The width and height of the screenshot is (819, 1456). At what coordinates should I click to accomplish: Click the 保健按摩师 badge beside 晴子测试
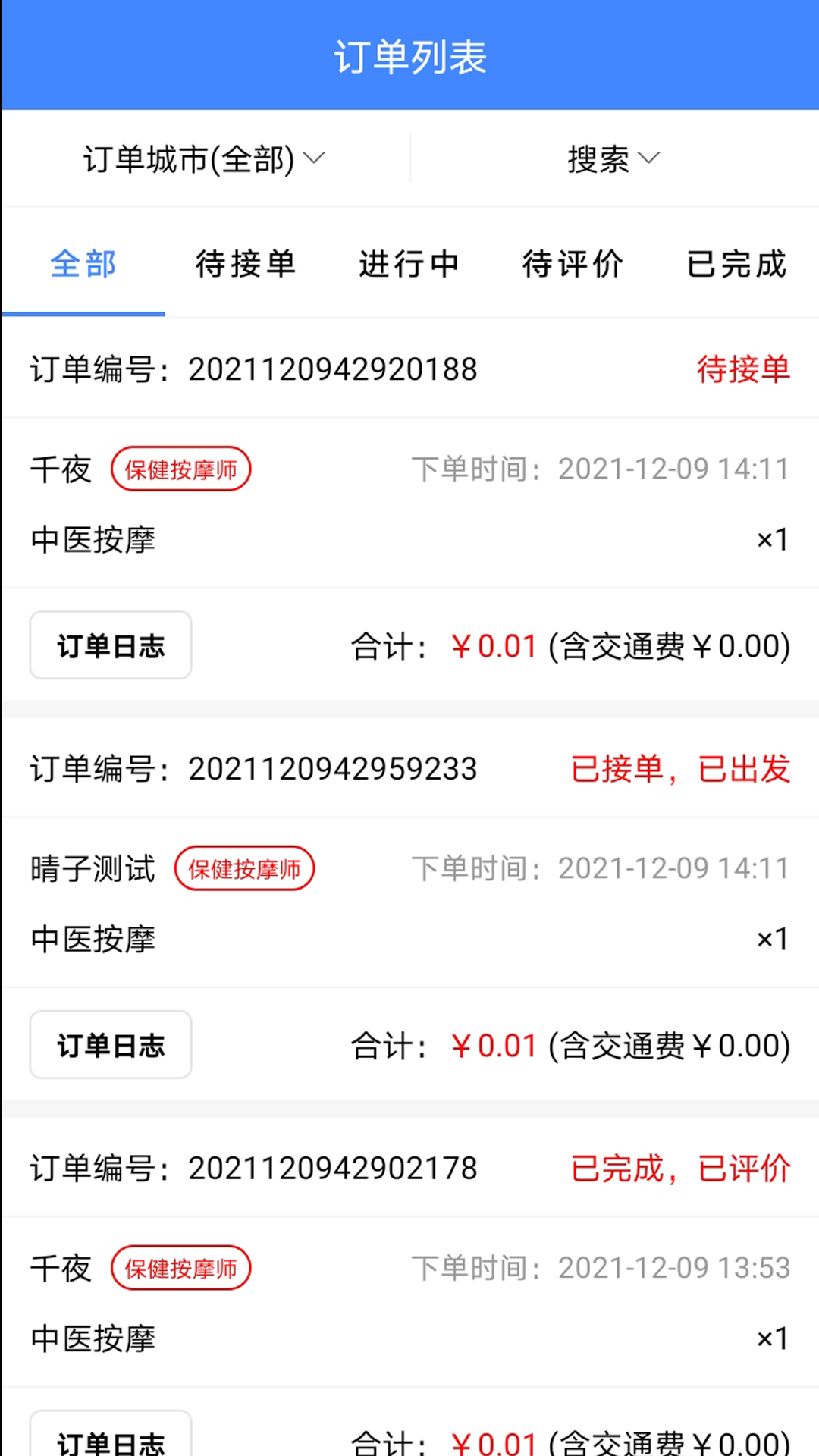(x=245, y=868)
